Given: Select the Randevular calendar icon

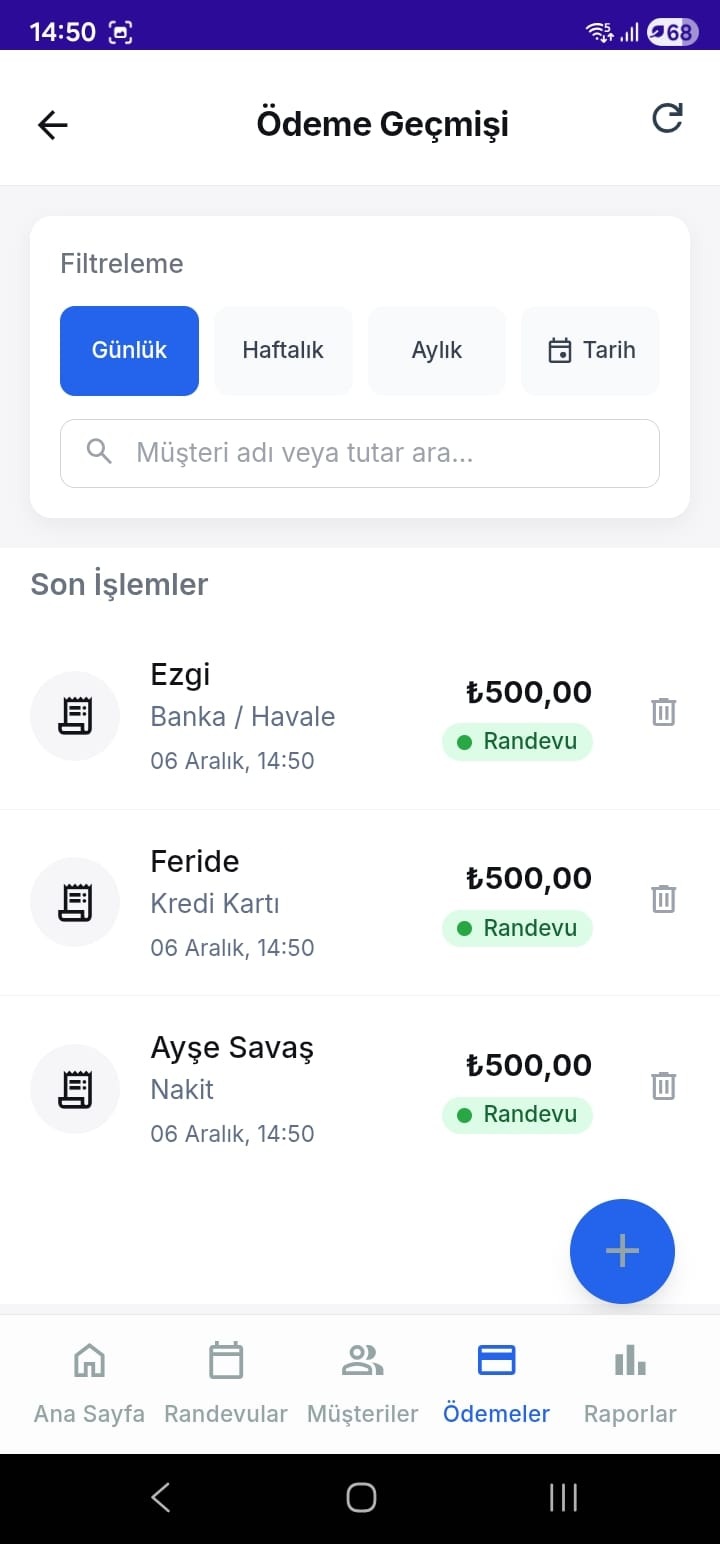Looking at the screenshot, I should (x=226, y=1359).
